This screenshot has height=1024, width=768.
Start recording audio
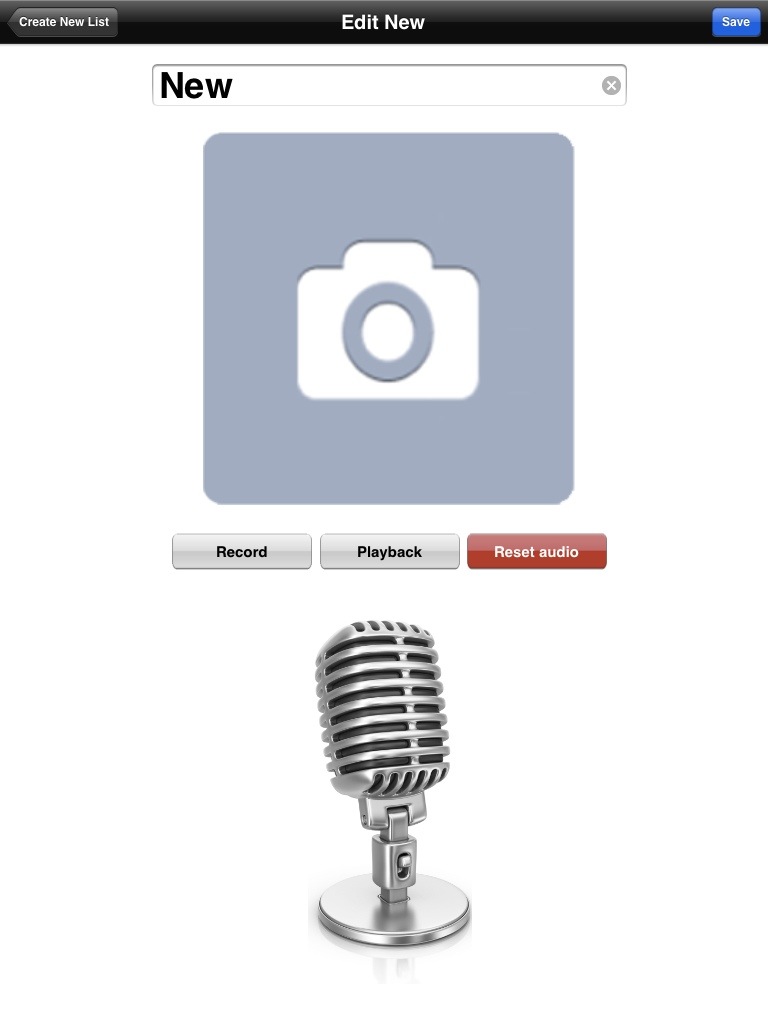241,552
